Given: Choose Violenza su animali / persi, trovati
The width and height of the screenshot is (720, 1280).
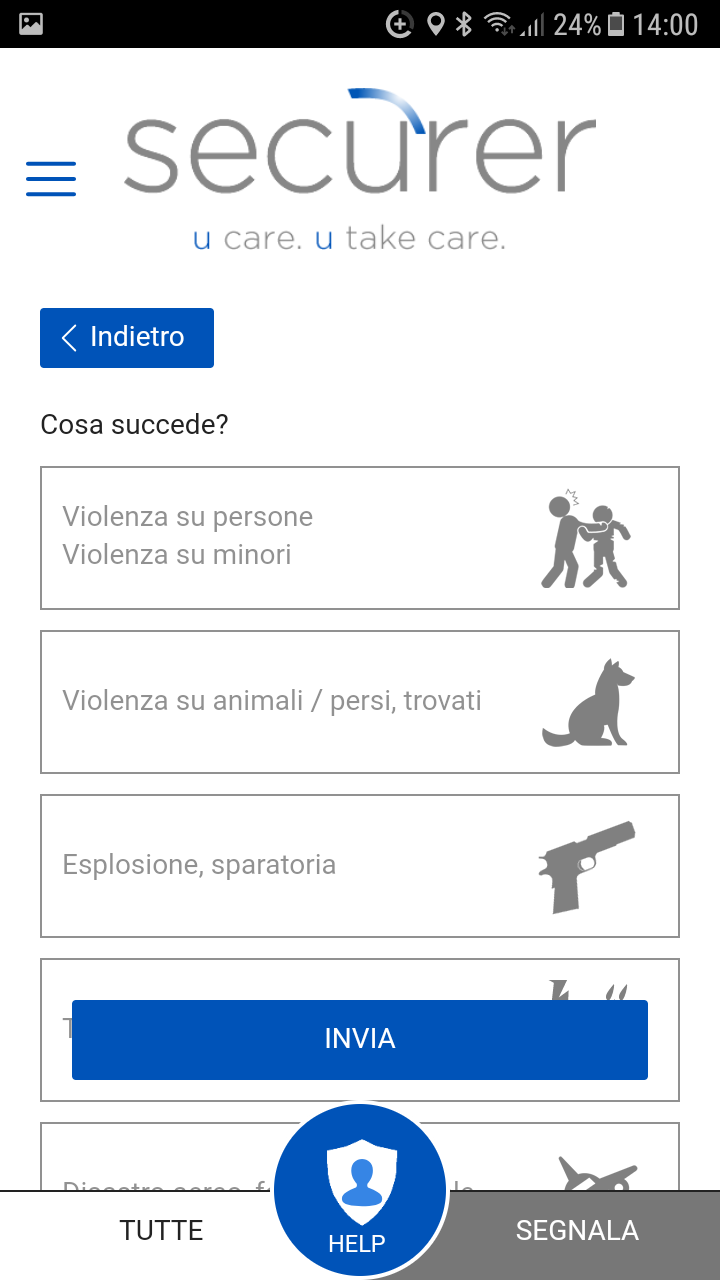Looking at the screenshot, I should click(x=360, y=702).
